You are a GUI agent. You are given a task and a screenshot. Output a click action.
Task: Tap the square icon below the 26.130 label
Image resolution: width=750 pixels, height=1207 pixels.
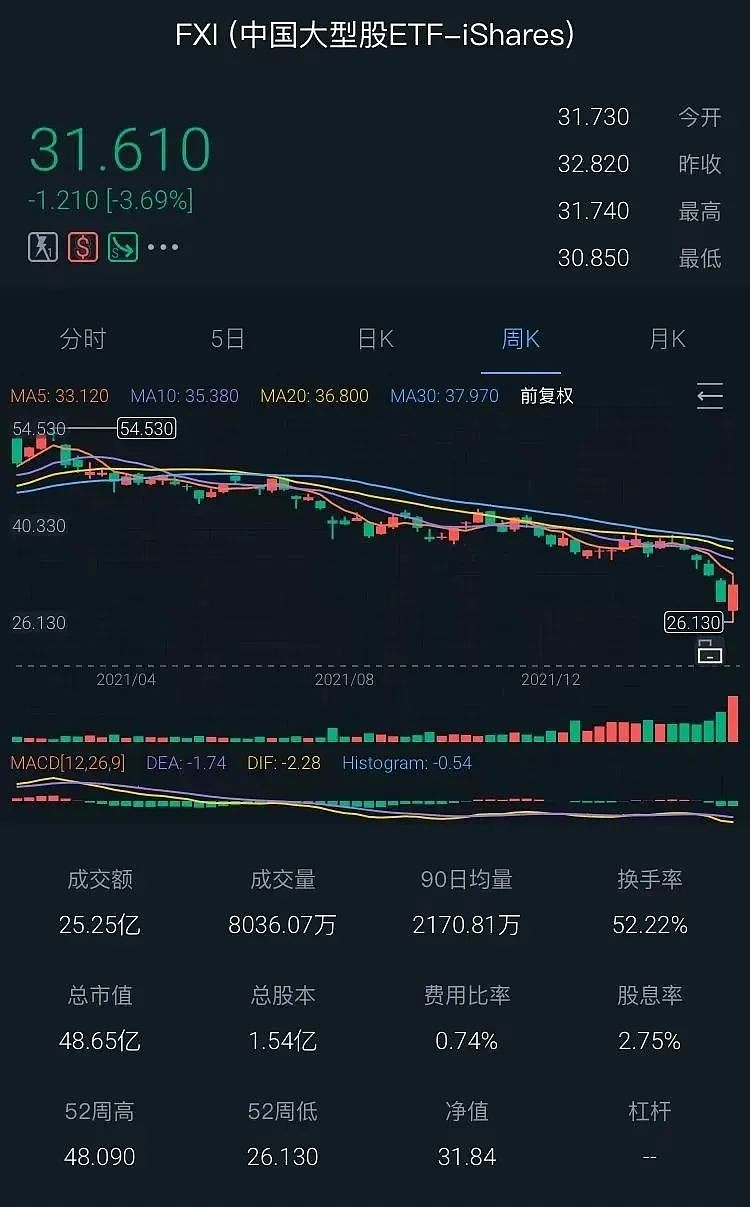click(709, 654)
